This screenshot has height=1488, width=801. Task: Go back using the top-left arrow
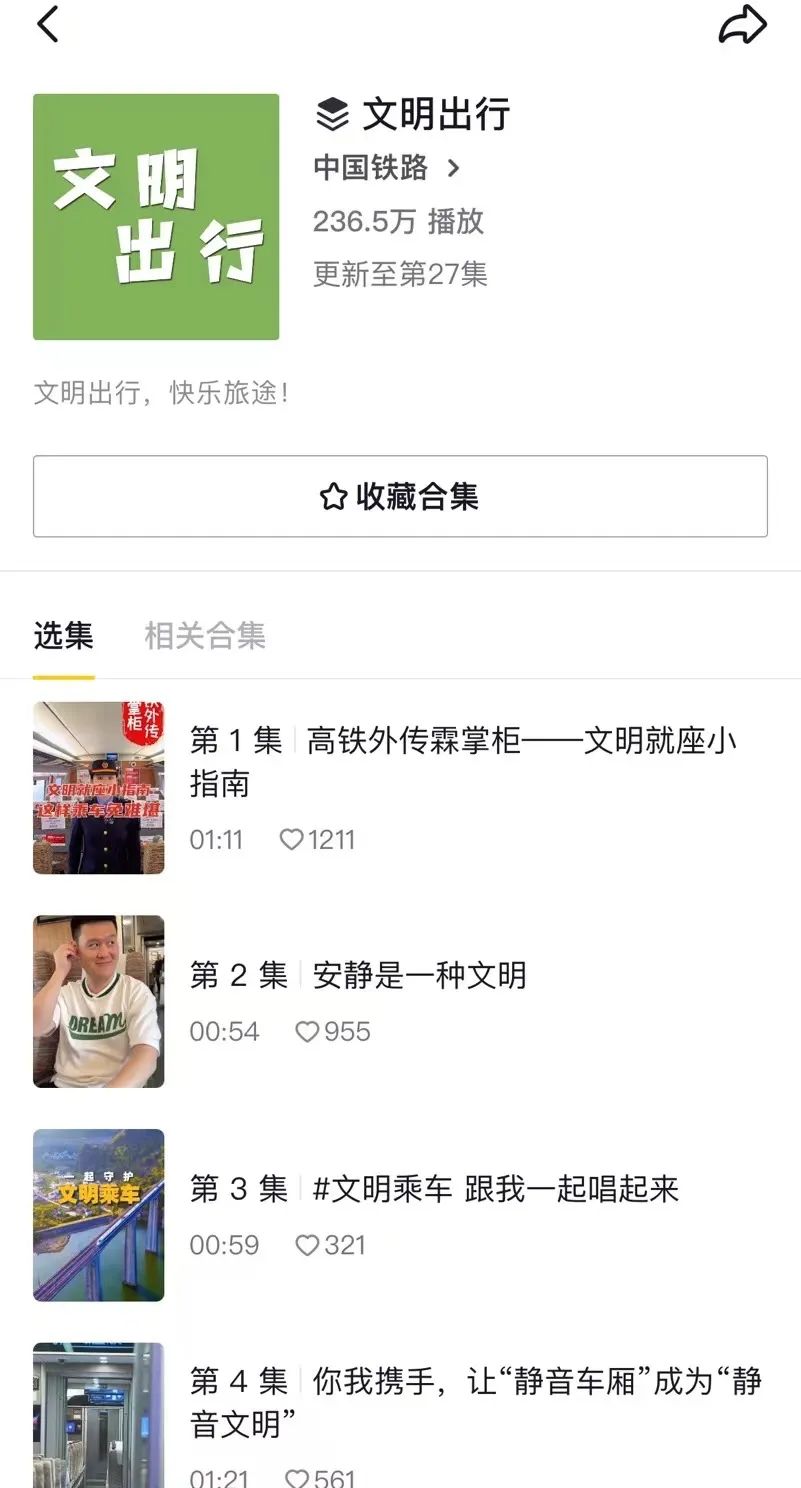click(x=48, y=25)
